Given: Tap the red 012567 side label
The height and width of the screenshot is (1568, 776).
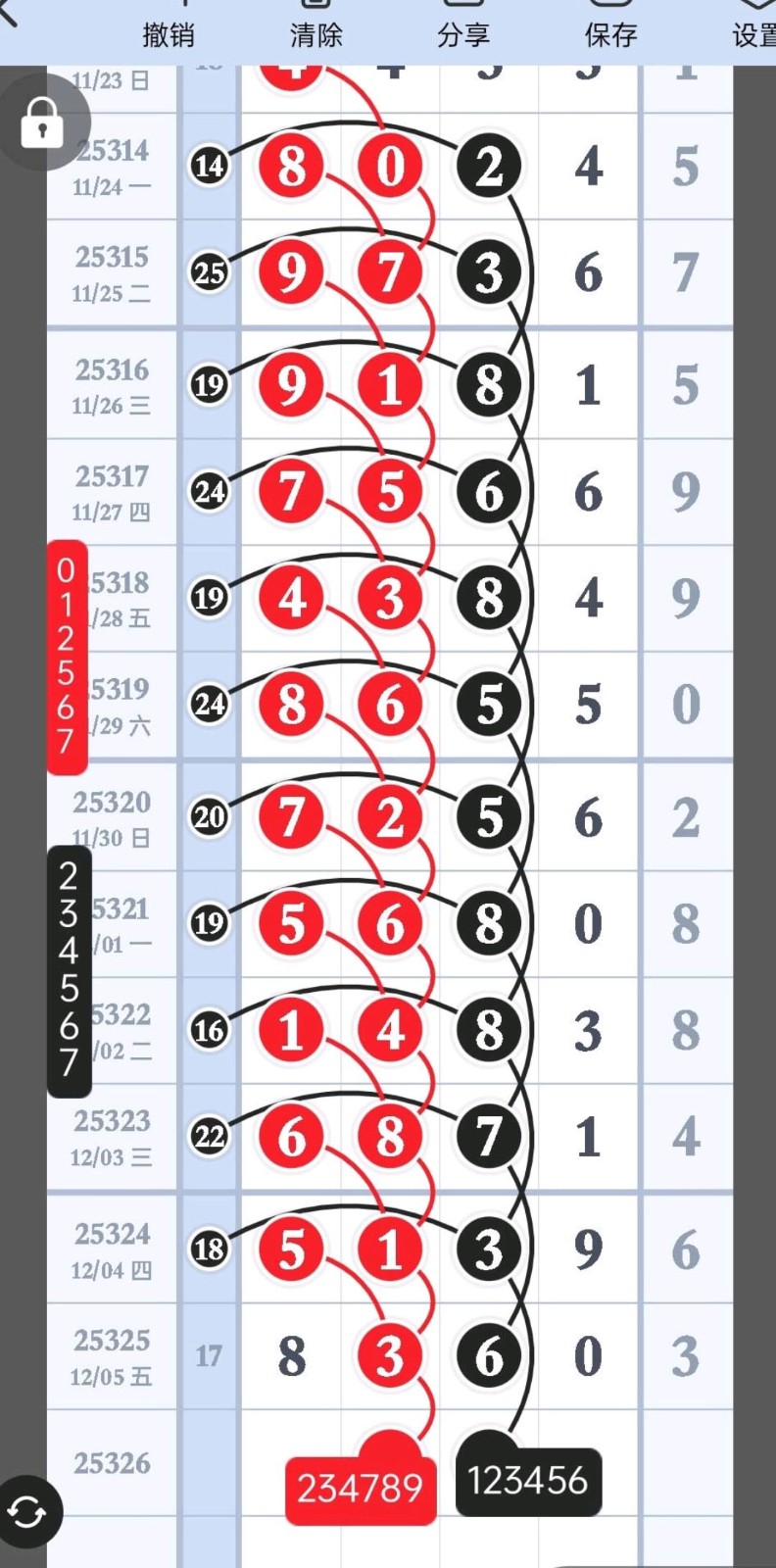Looking at the screenshot, I should click(x=67, y=657).
